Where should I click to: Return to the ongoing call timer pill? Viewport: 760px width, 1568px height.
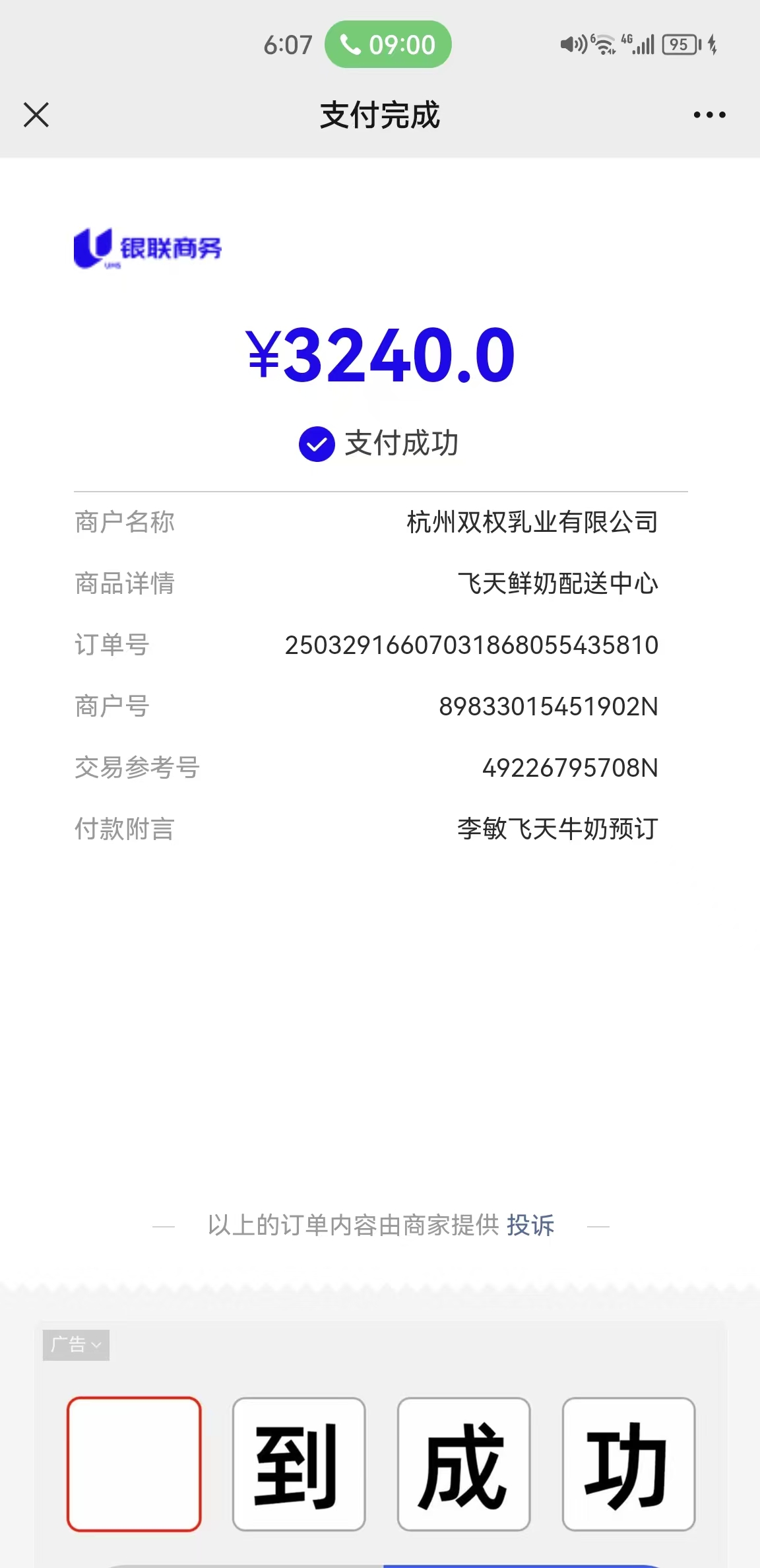coord(388,45)
